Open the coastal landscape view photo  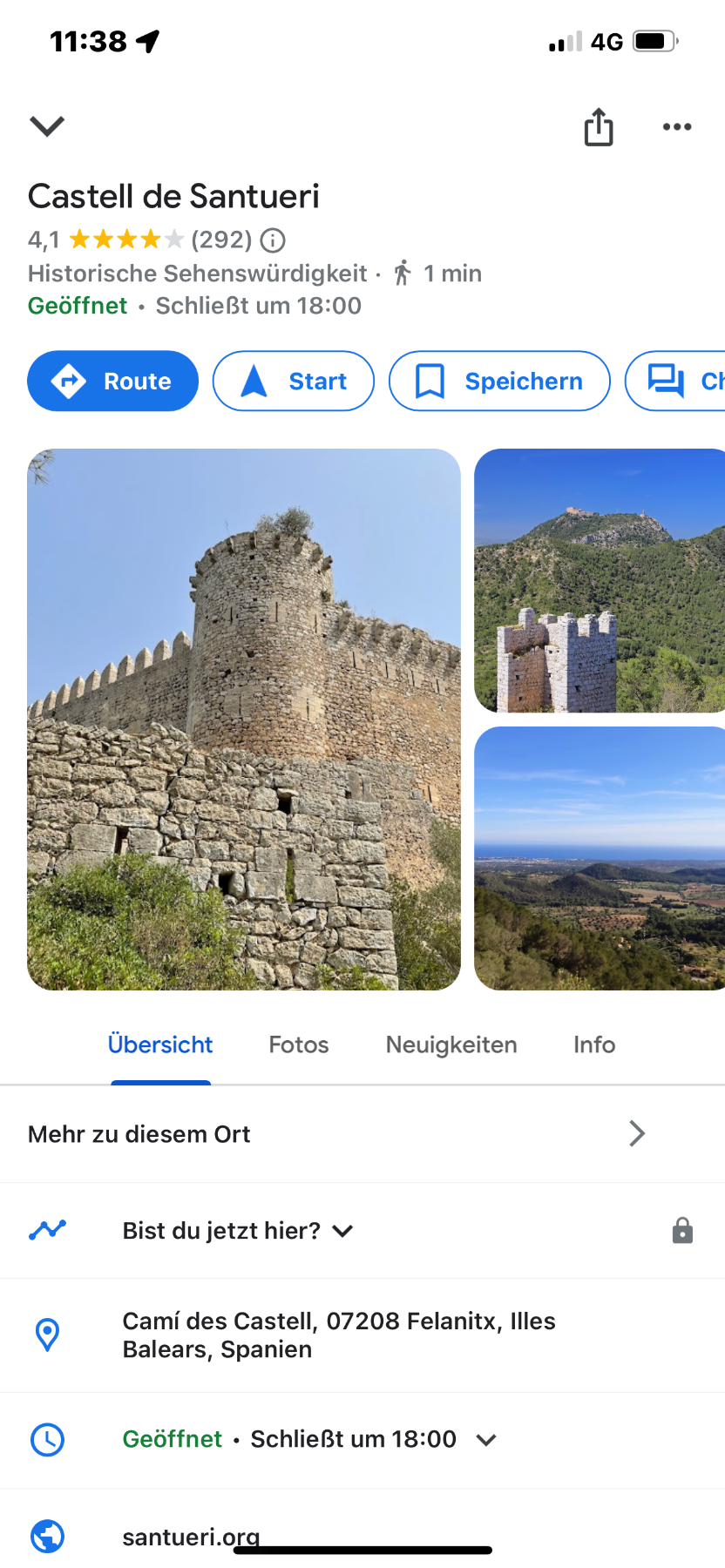click(600, 858)
